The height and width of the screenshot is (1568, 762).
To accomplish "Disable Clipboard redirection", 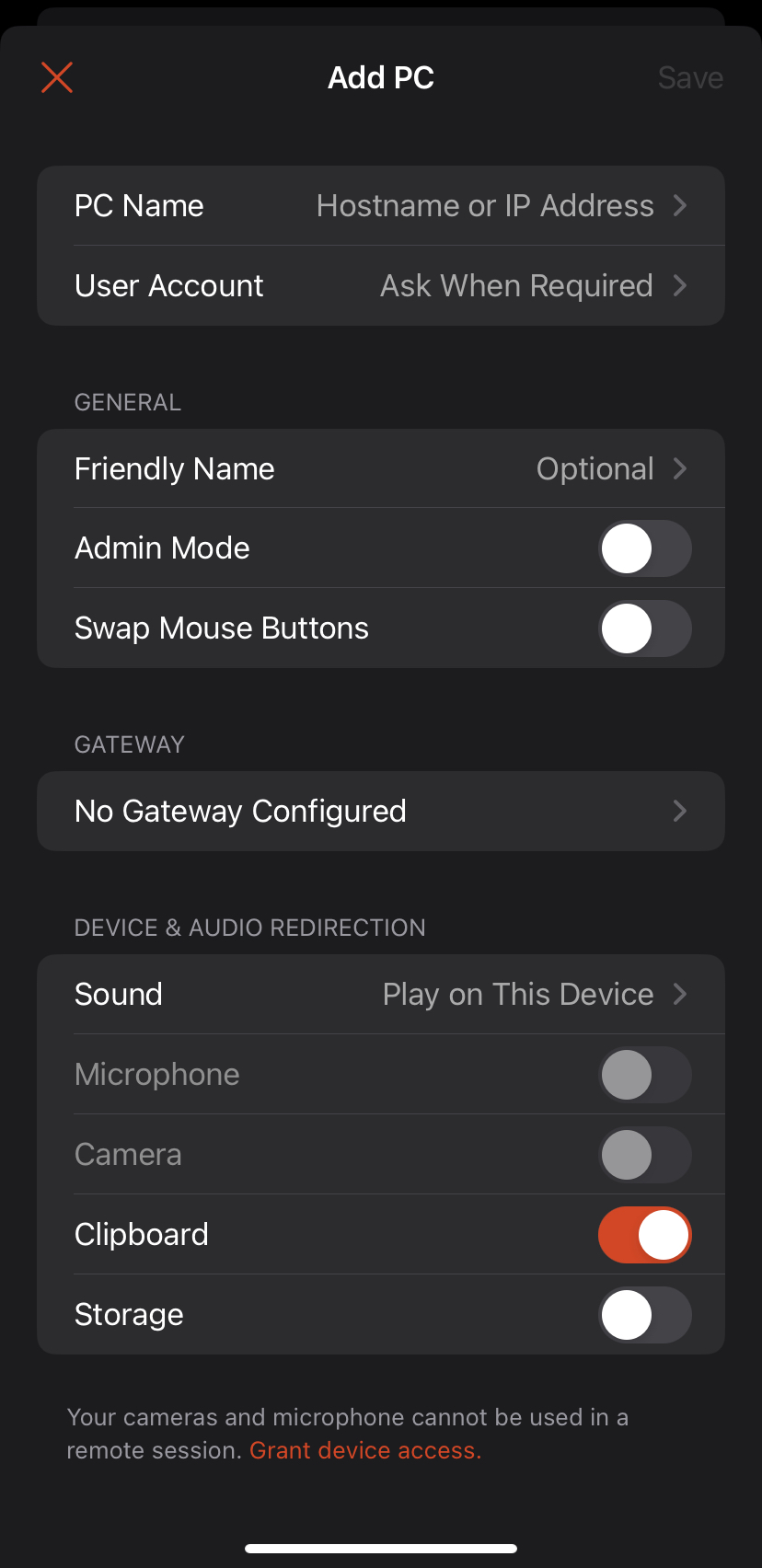I will 644,1235.
